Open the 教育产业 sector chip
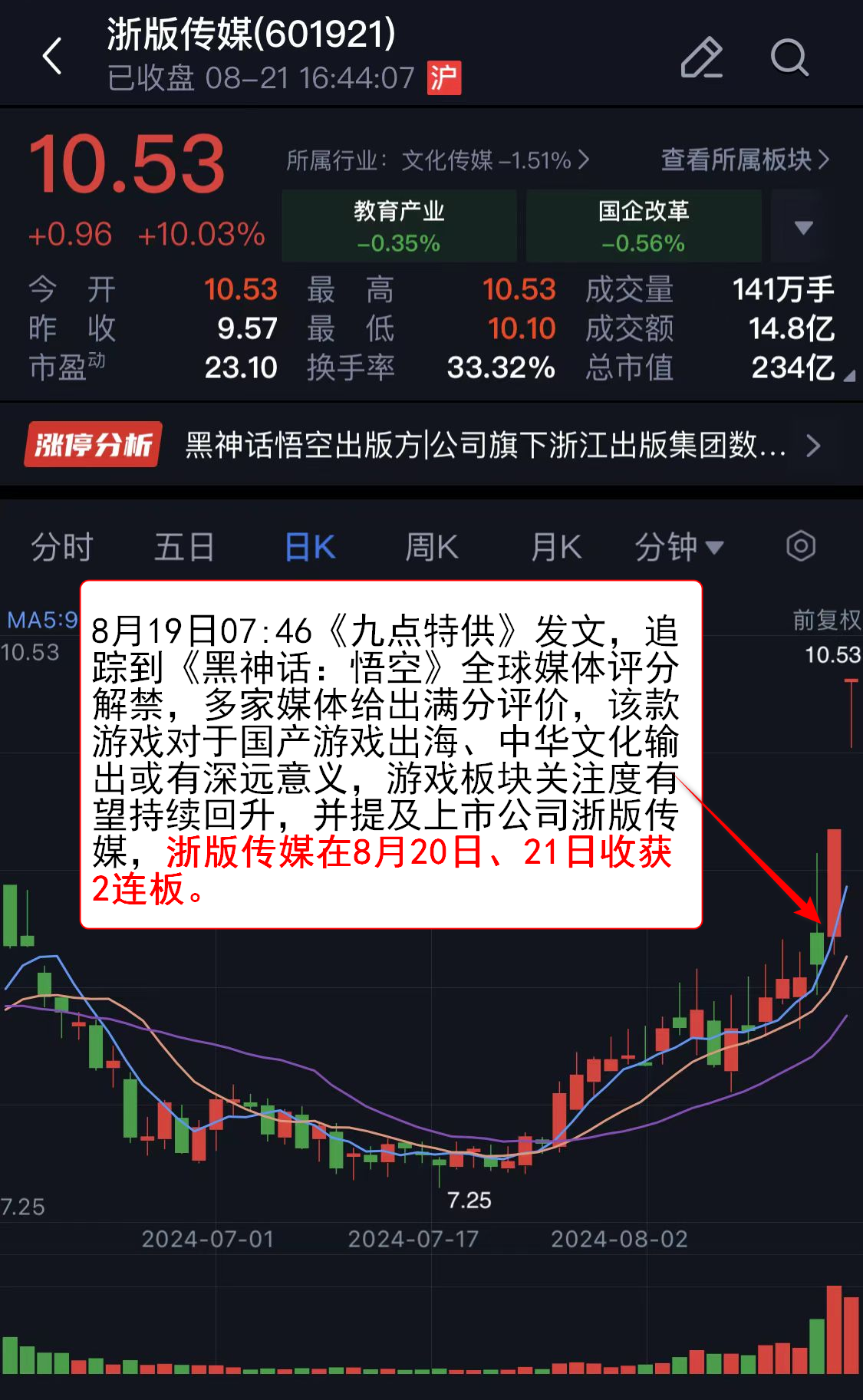863x1400 pixels. [x=399, y=226]
